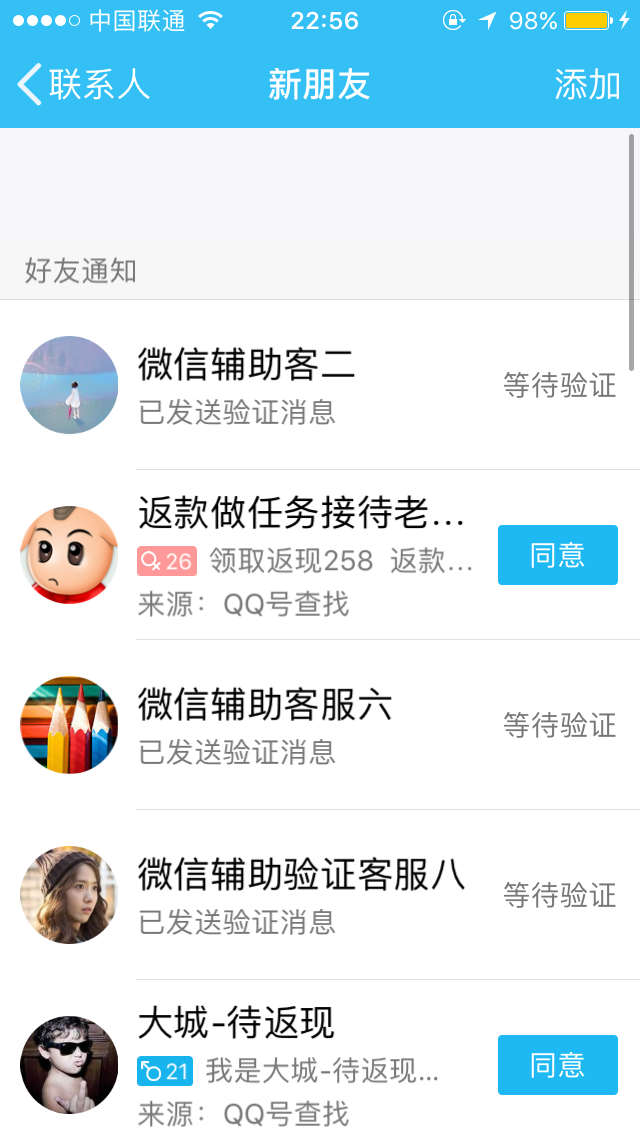This screenshot has width=640, height=1136.
Task: Go back to 联系人
Action: [x=84, y=85]
